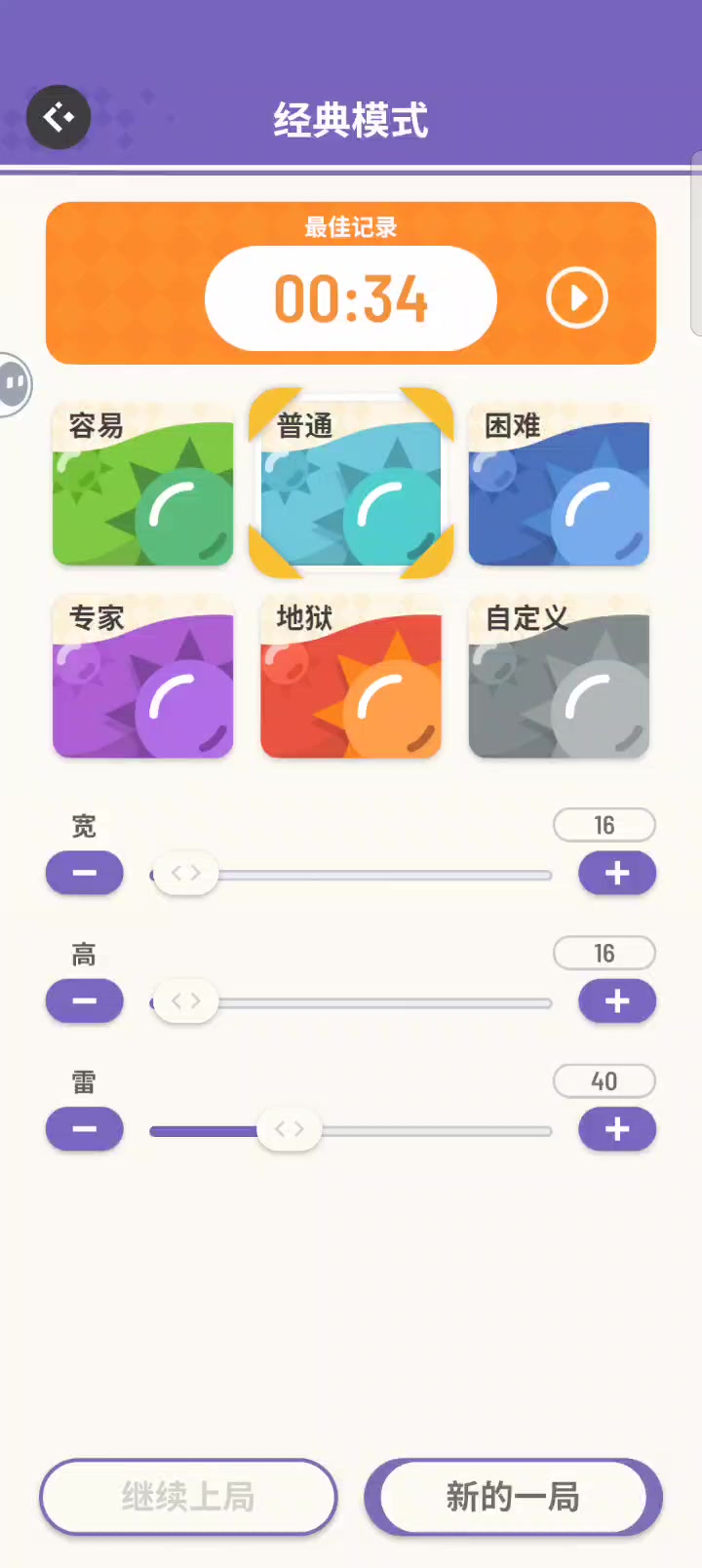Go back using the top-left arrow icon

pyautogui.click(x=58, y=117)
